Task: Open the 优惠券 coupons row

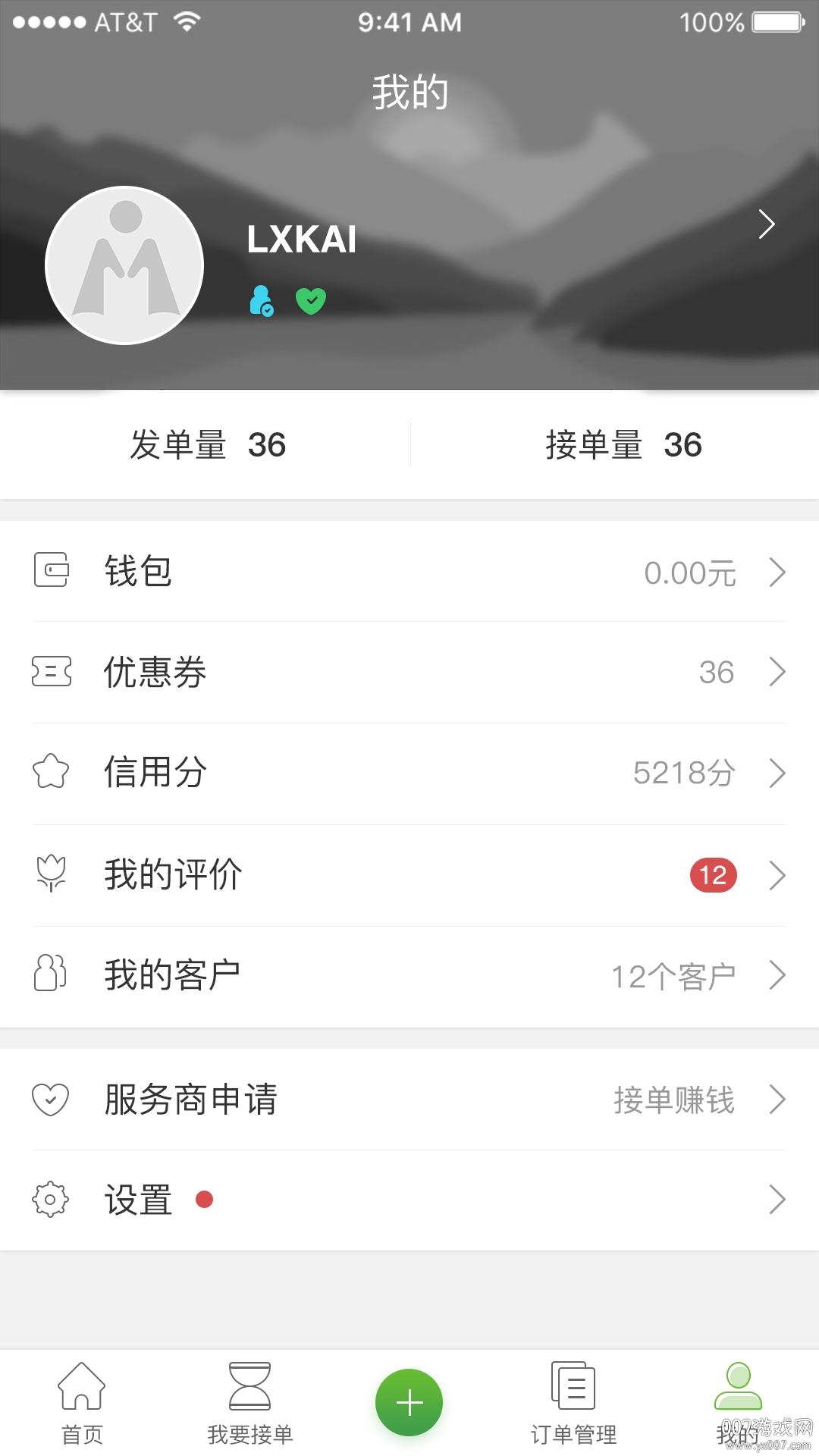Action: [409, 673]
